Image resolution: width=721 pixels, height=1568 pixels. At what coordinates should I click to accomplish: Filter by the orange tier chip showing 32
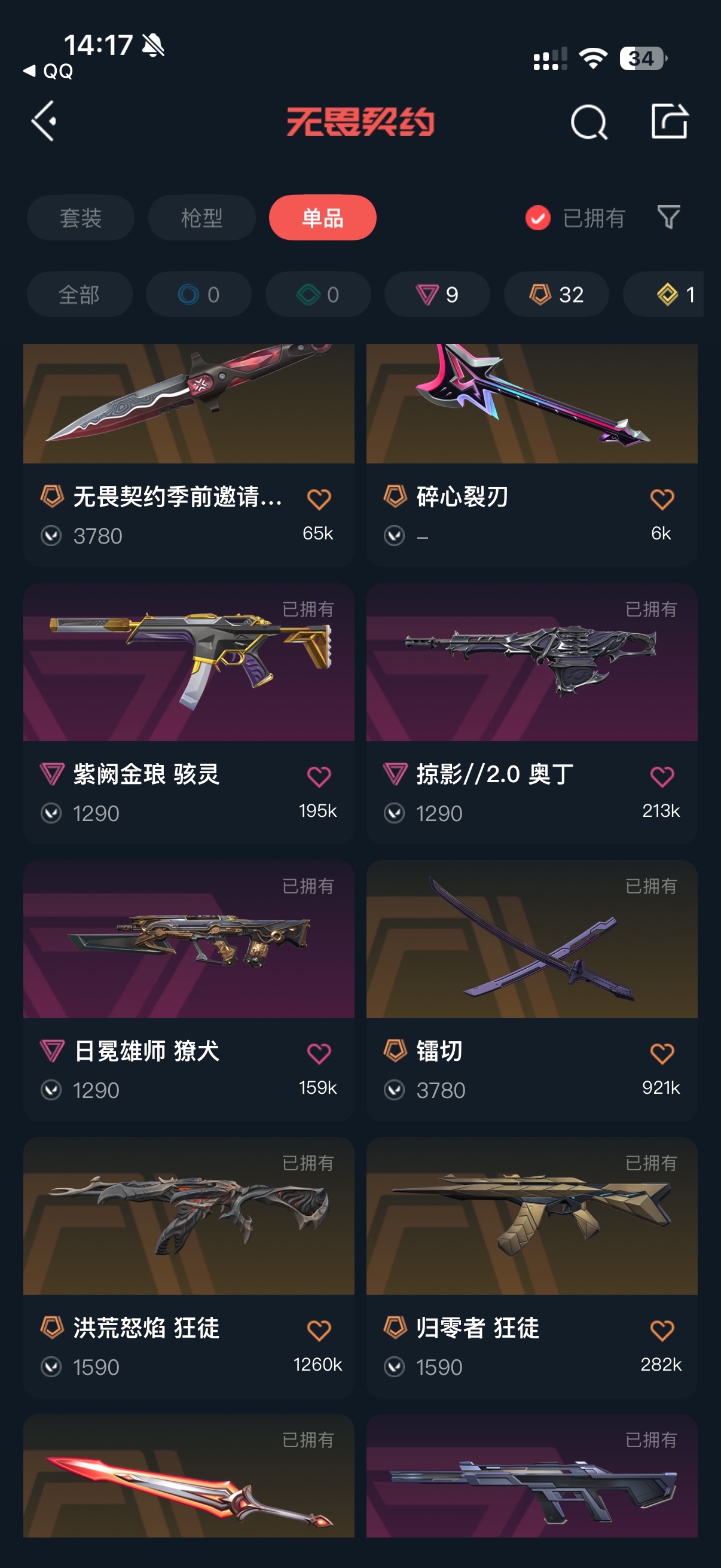(556, 295)
